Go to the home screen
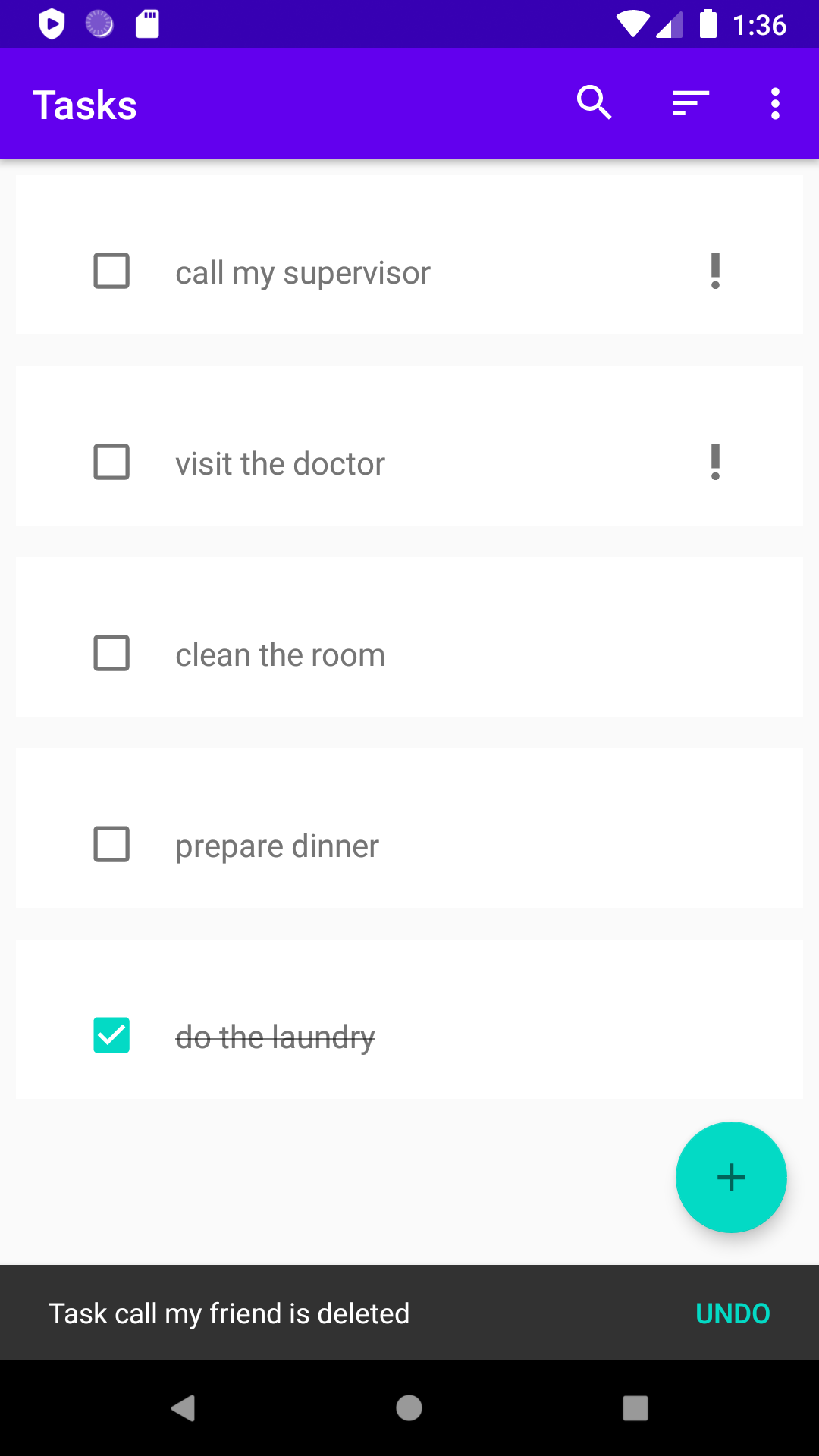819x1456 pixels. pos(409,1408)
